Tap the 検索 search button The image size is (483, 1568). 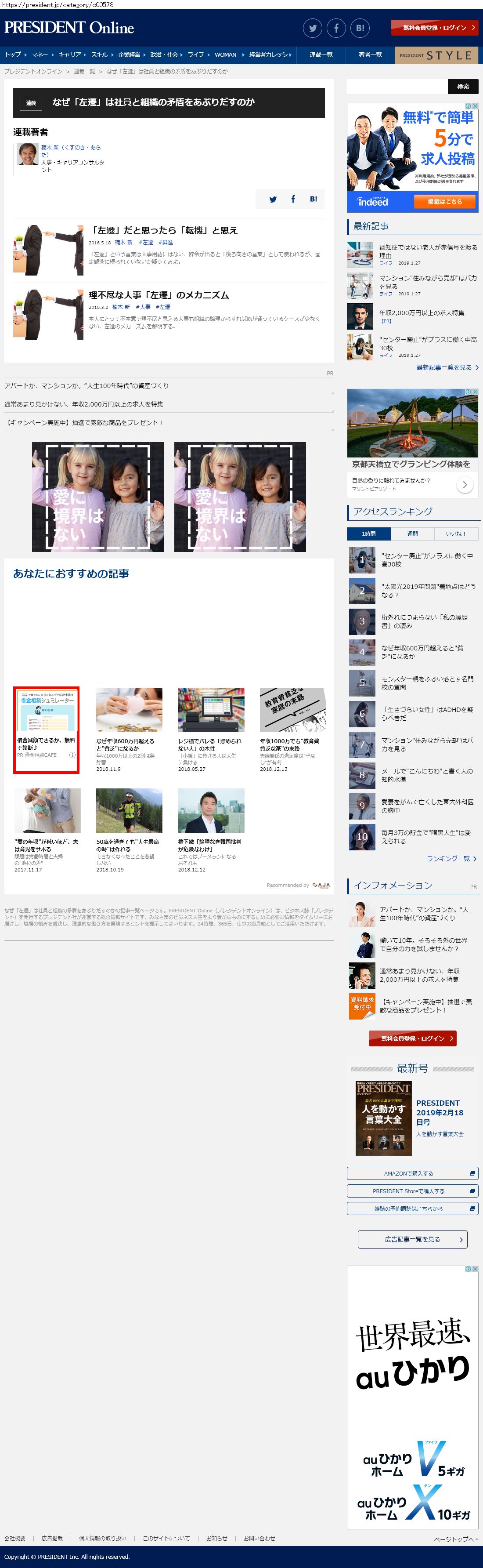click(x=463, y=87)
